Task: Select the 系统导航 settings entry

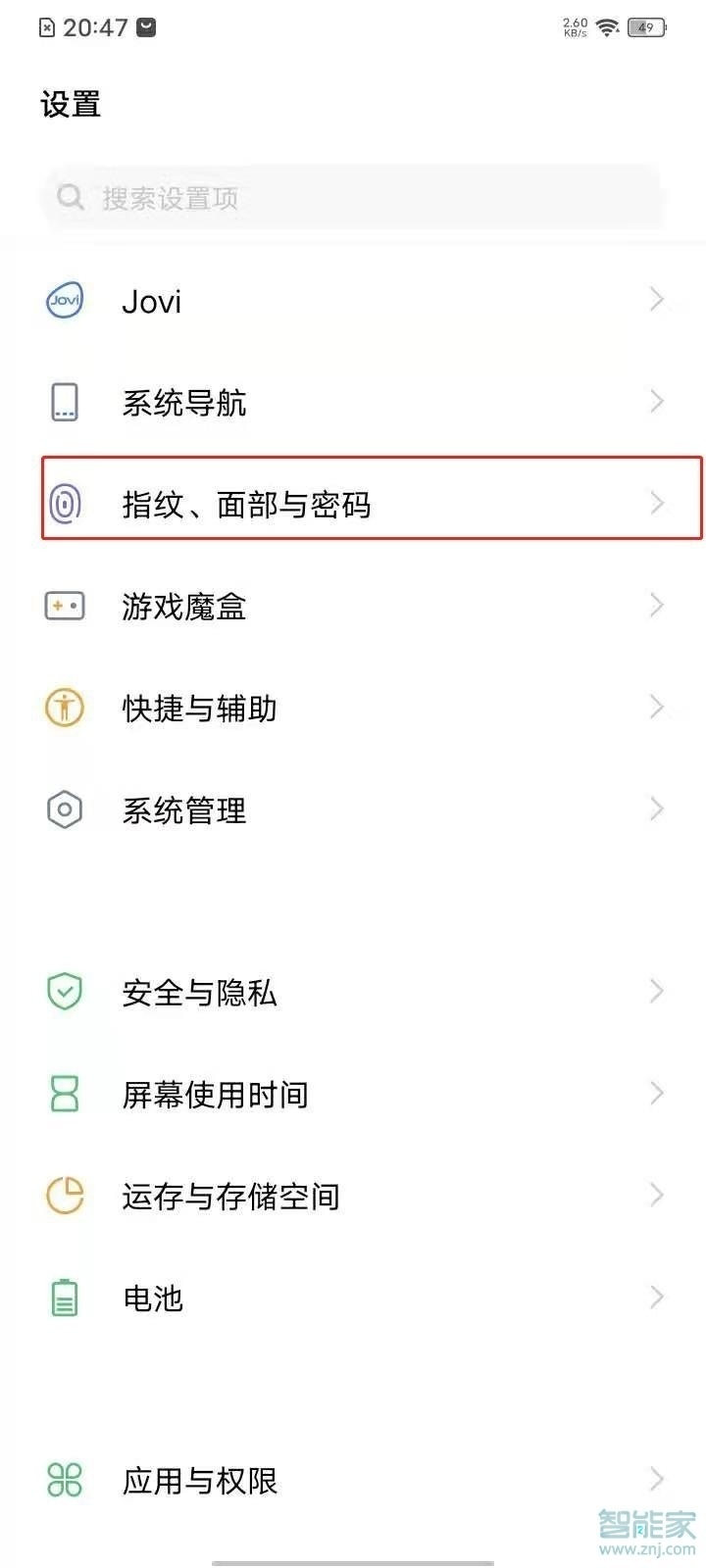Action: click(x=353, y=402)
